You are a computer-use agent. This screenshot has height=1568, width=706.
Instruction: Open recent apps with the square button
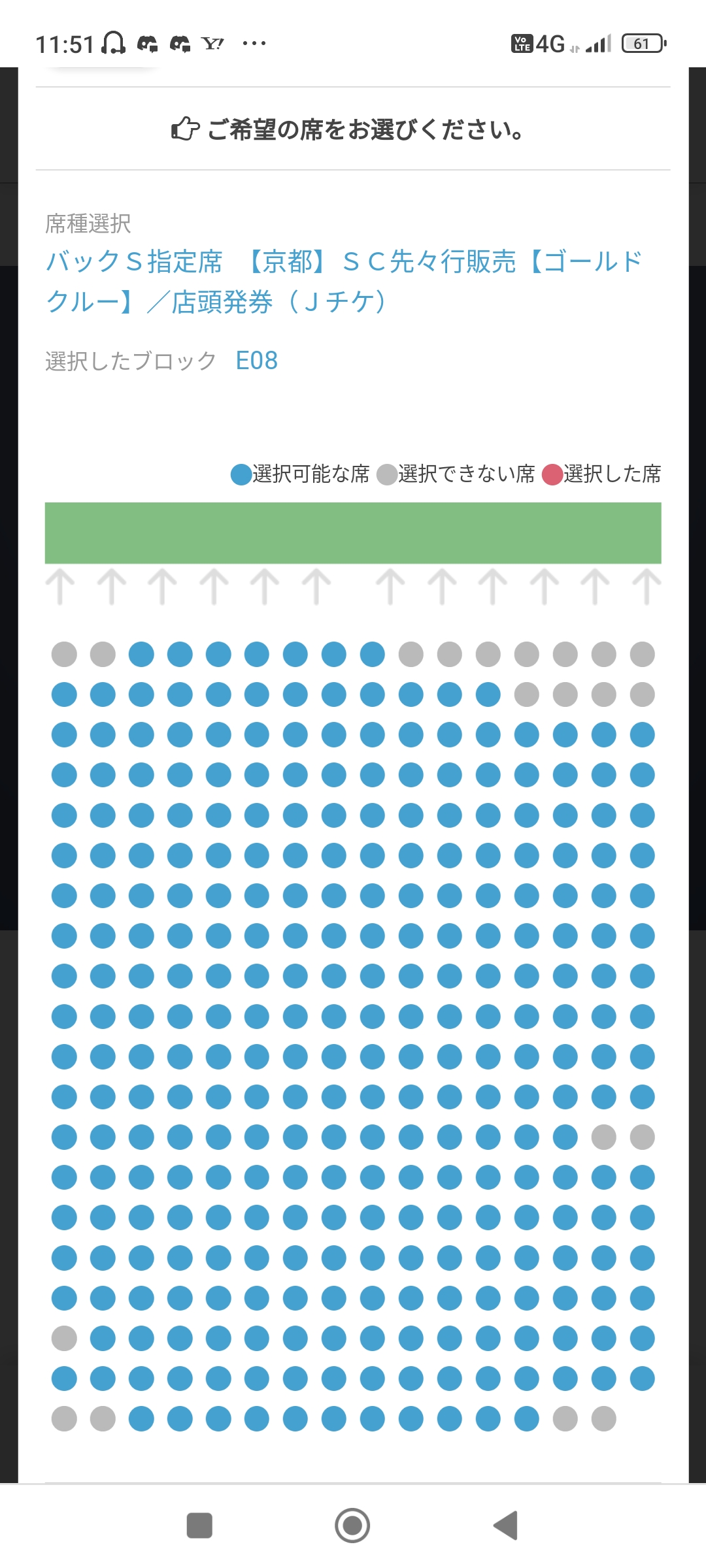tap(199, 1526)
